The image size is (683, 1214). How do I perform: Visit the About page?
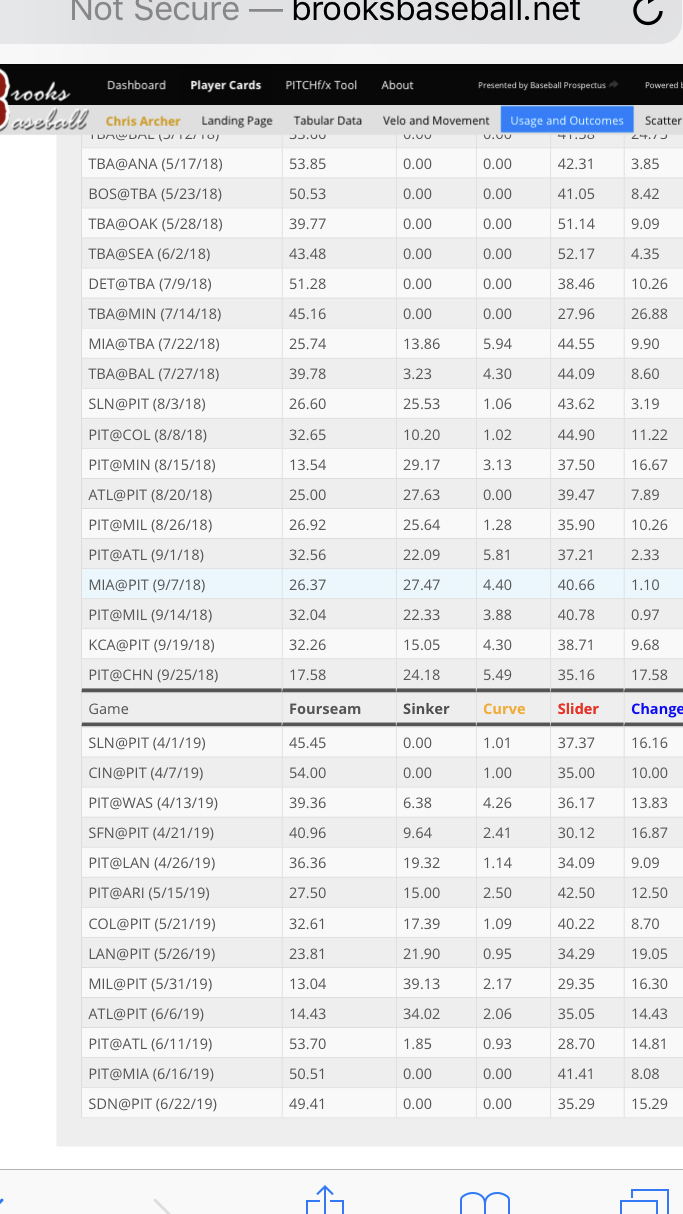[397, 85]
